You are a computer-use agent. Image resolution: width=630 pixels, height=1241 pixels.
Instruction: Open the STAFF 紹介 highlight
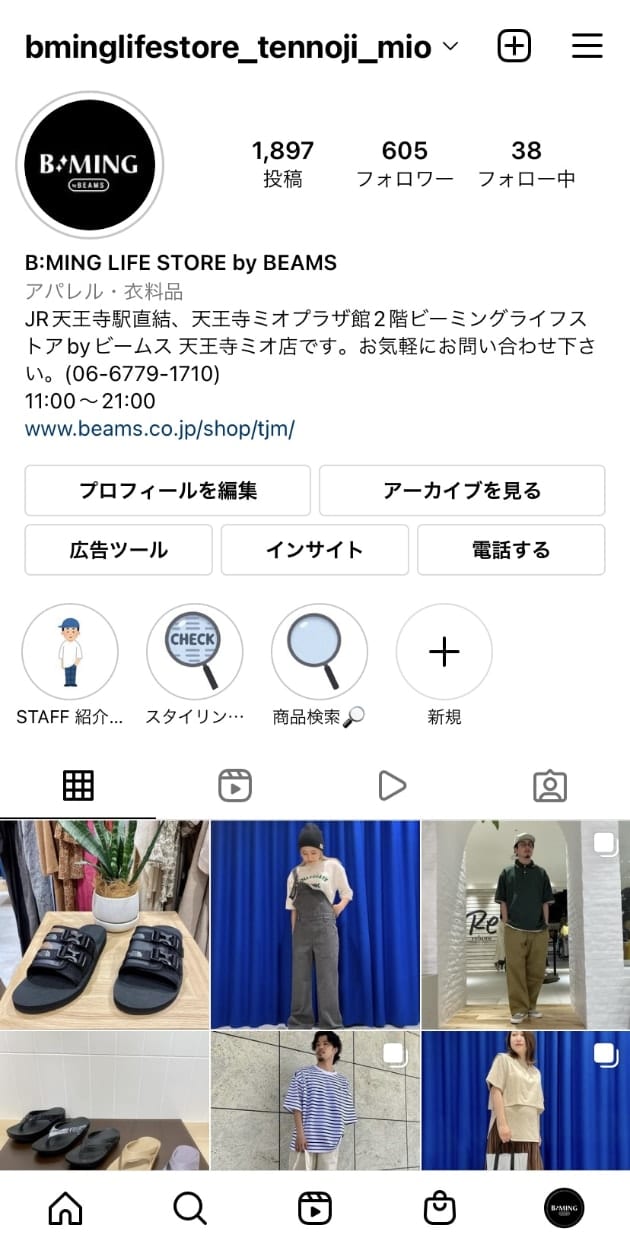(70, 652)
